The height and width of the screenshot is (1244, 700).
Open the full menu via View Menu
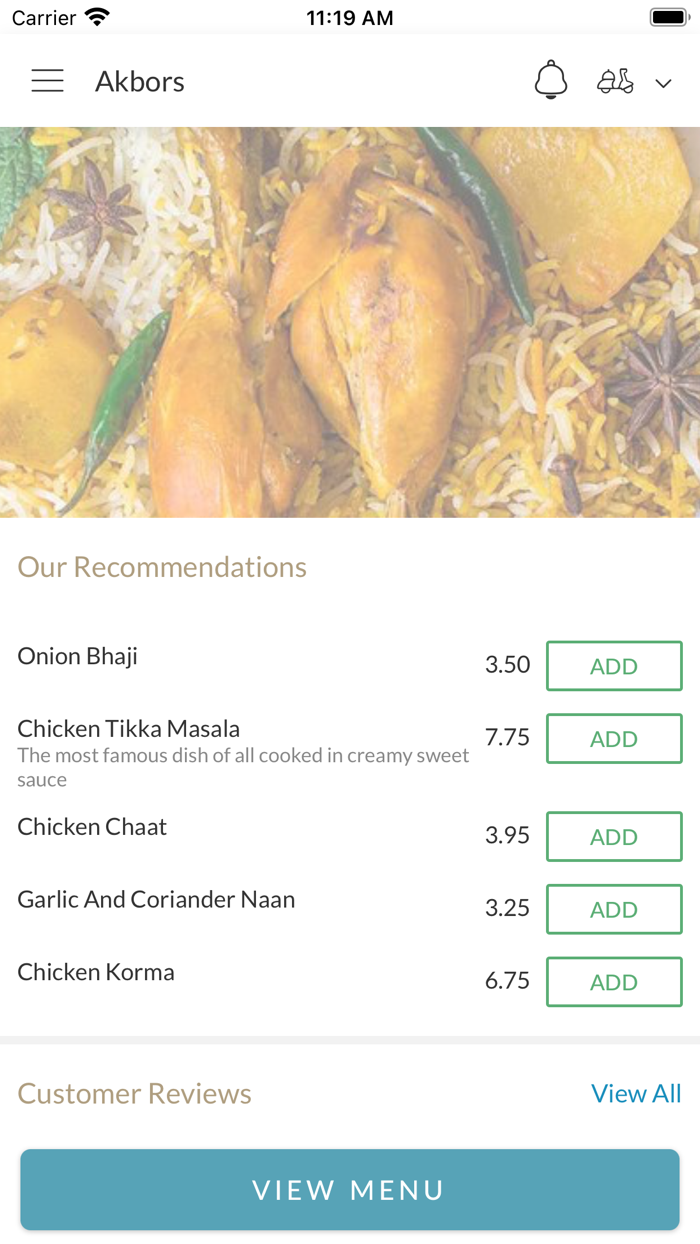(350, 1190)
